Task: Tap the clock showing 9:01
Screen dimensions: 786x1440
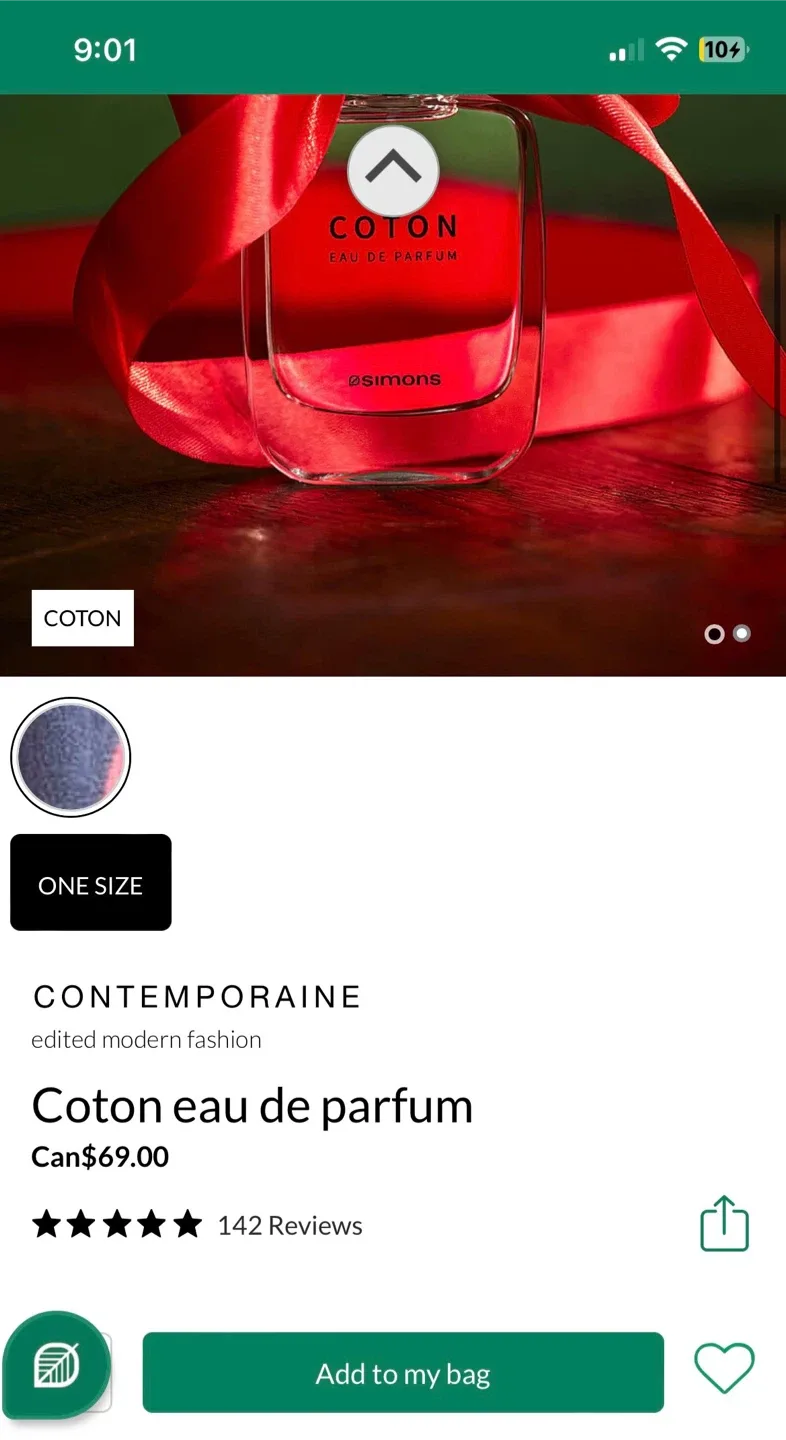Action: pyautogui.click(x=106, y=48)
